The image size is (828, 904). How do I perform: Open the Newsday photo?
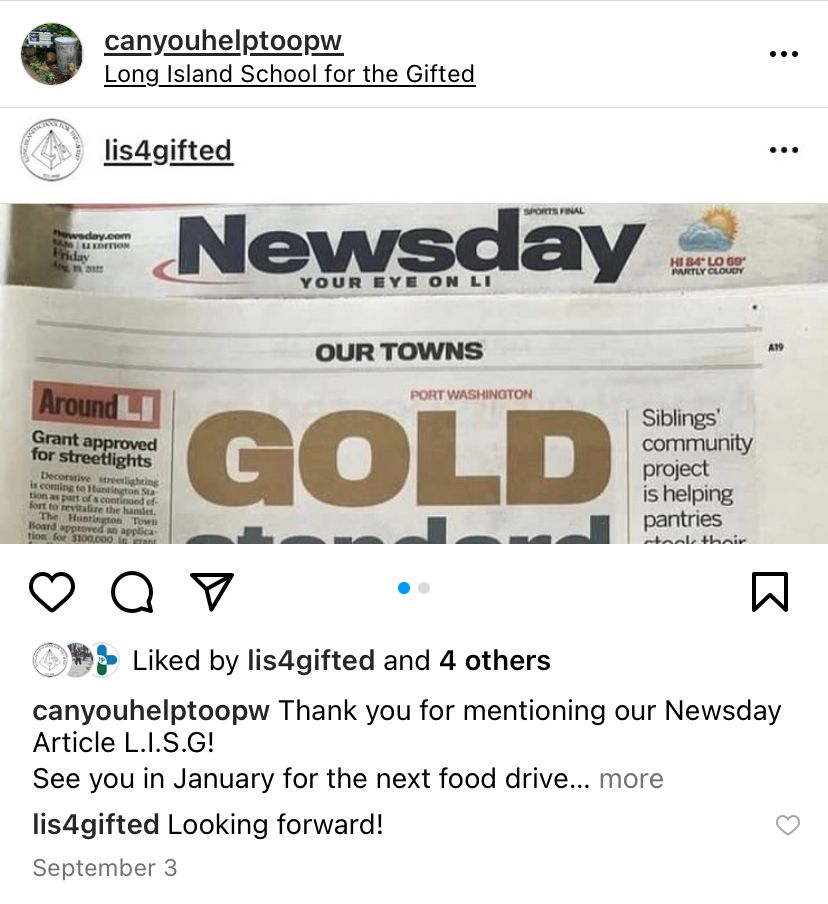coord(414,374)
